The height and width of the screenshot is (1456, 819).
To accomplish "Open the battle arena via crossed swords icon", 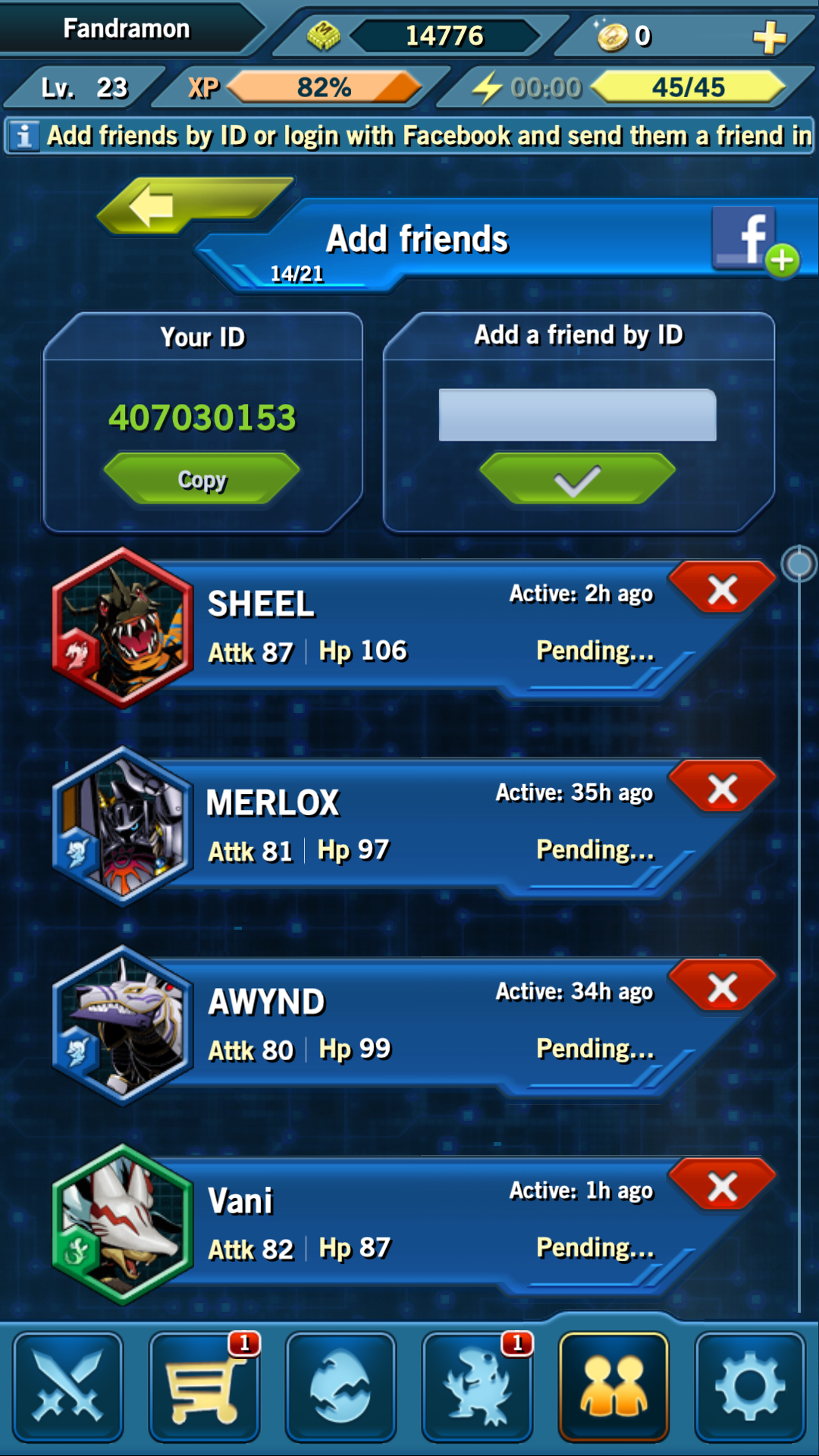I will pos(68,1388).
